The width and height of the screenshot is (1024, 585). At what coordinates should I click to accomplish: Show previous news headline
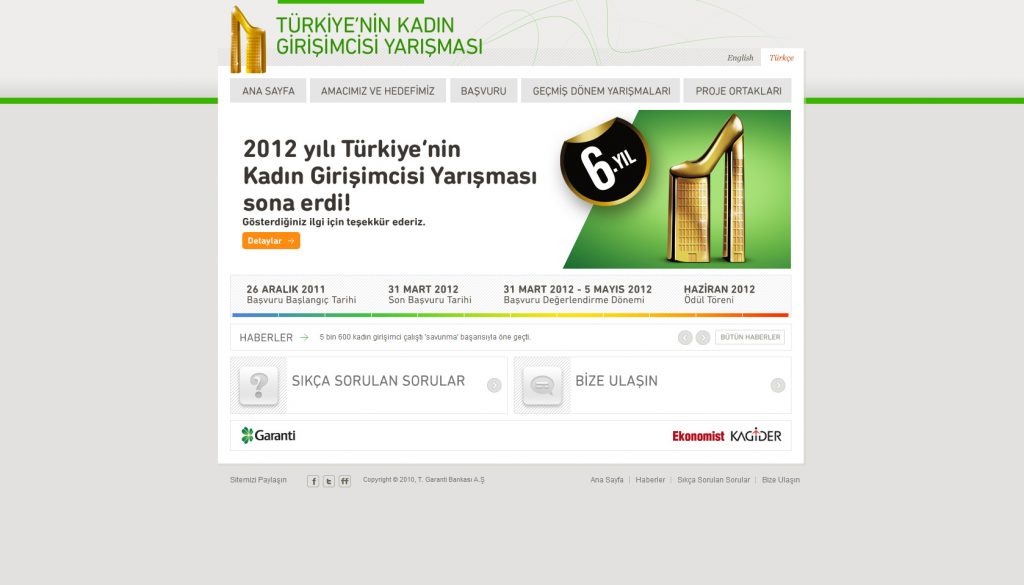685,338
